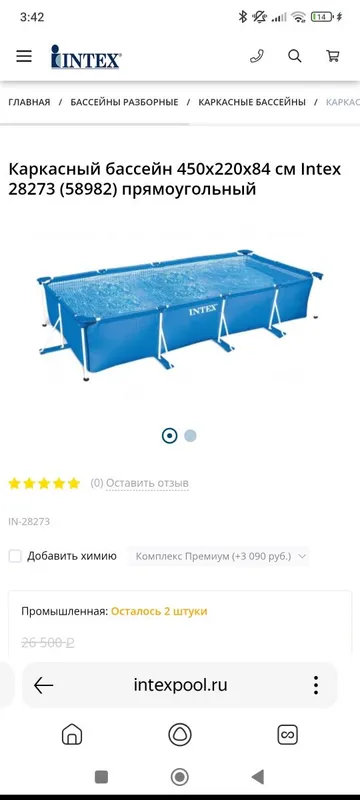Open БАССЕЙНЫ РАЗБОРНЫЕ breadcrumb

click(124, 102)
